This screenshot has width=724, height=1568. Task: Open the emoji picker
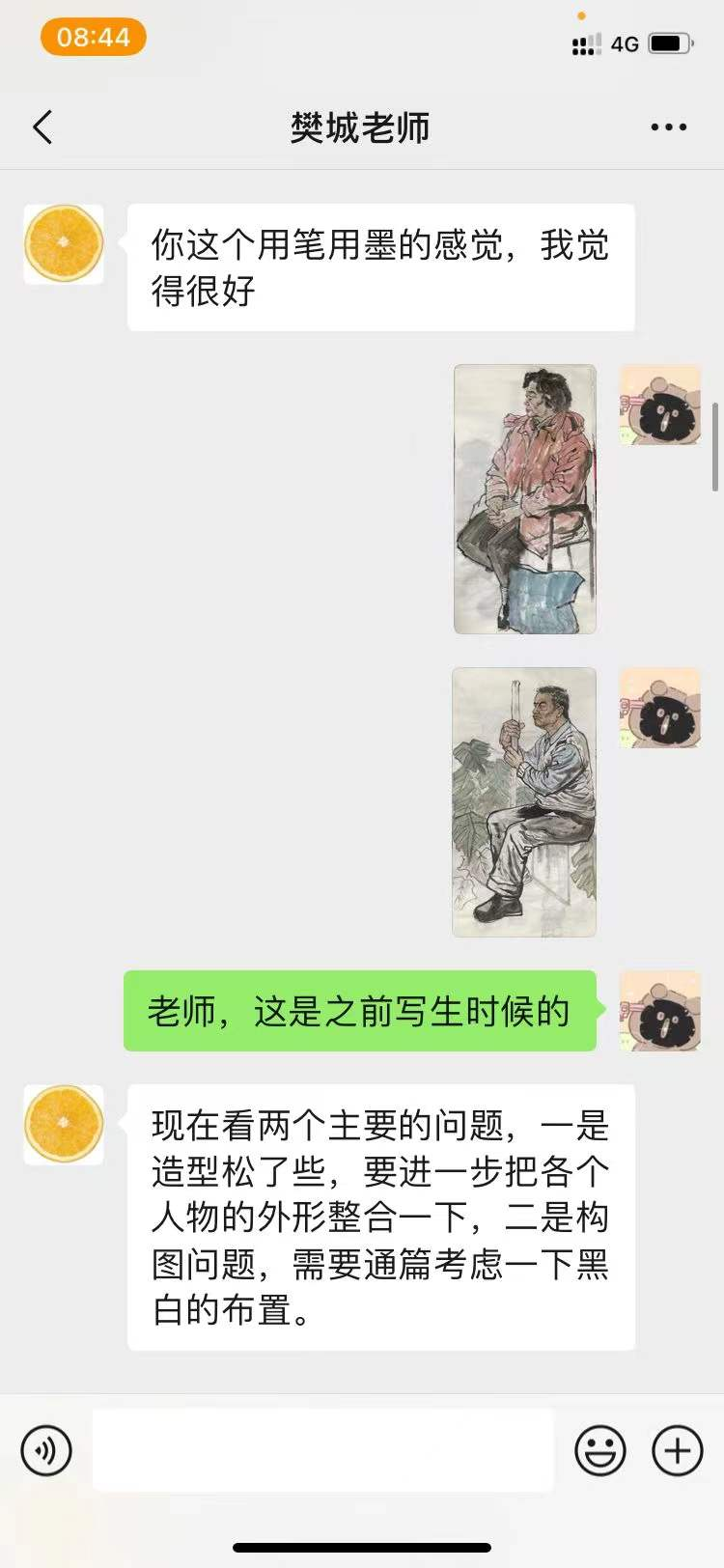coord(600,1450)
